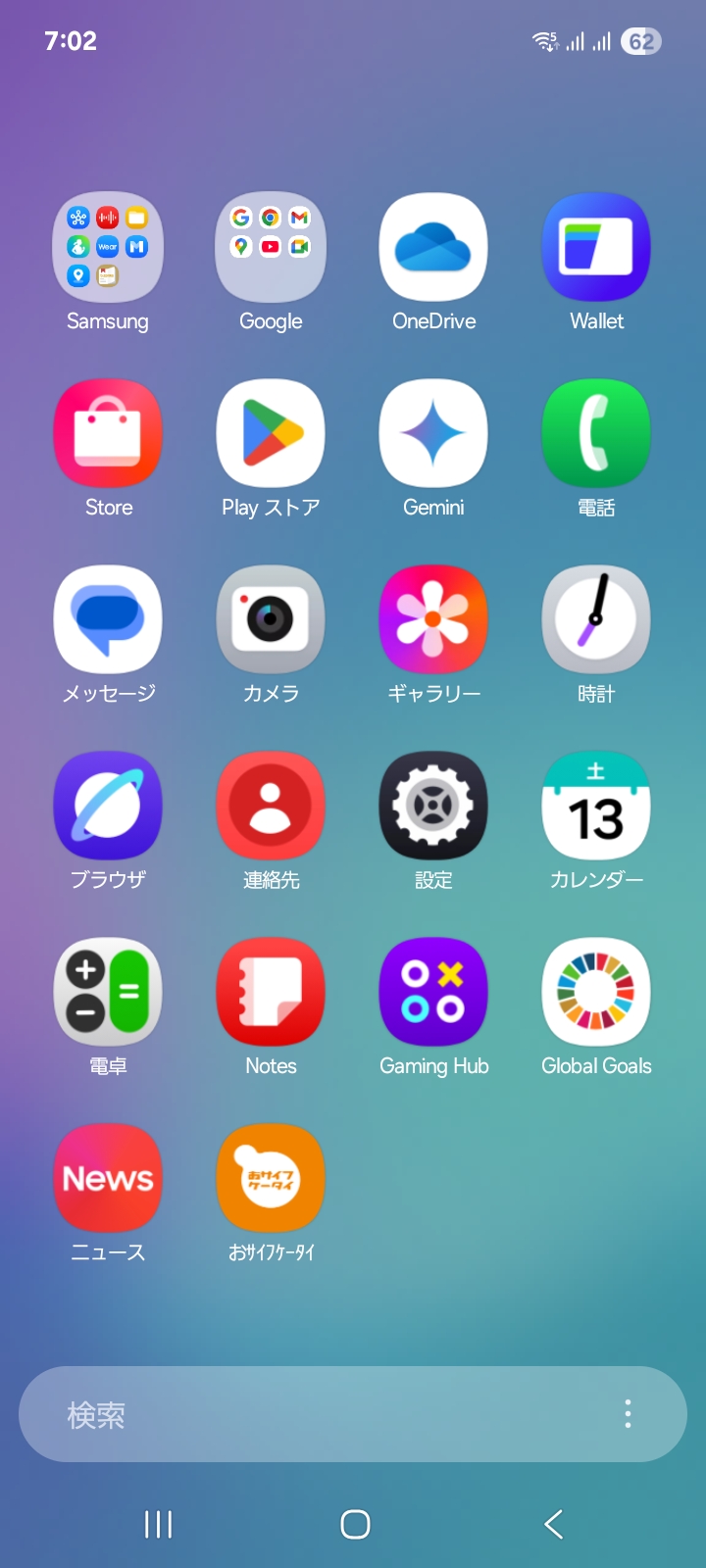The width and height of the screenshot is (706, 1568).
Task: Open the more options menu in search bar
Action: (x=628, y=1414)
